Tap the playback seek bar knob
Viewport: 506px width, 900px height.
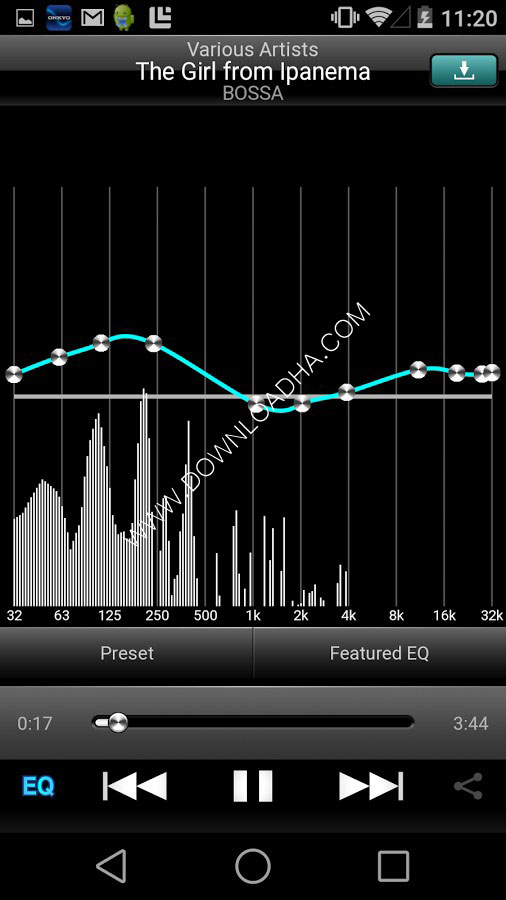click(x=118, y=723)
